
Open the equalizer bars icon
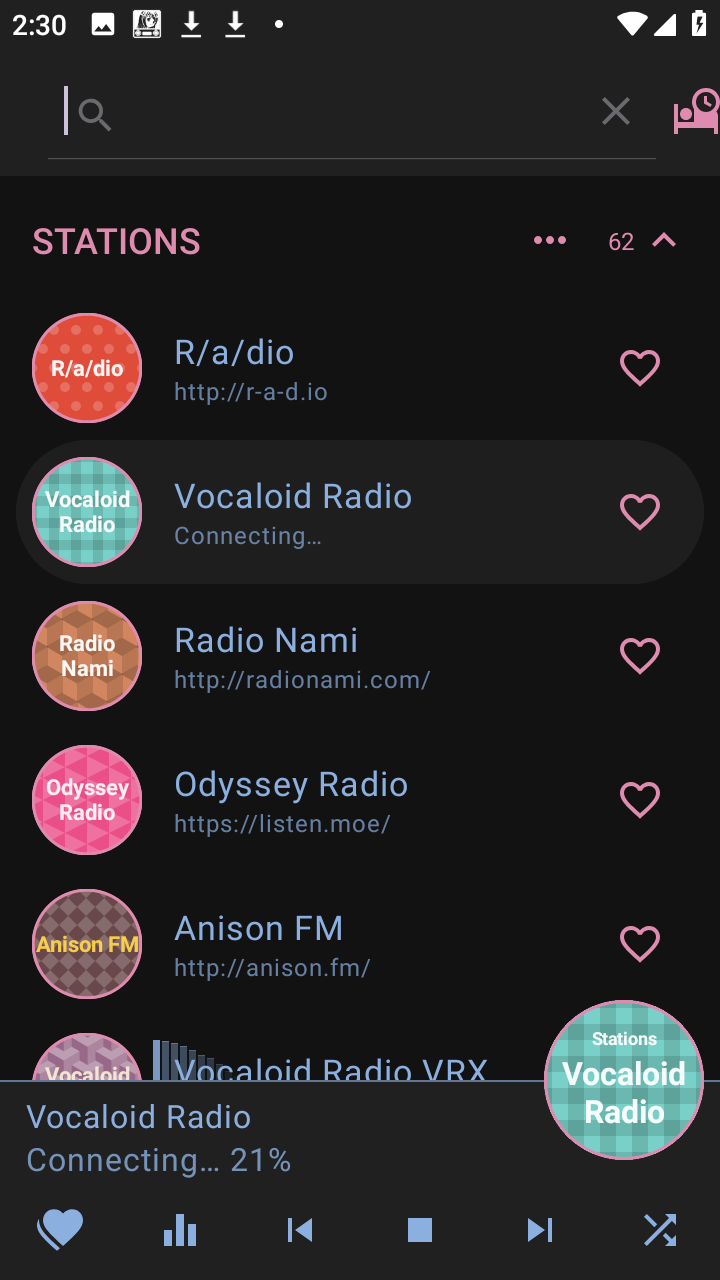(x=180, y=1230)
